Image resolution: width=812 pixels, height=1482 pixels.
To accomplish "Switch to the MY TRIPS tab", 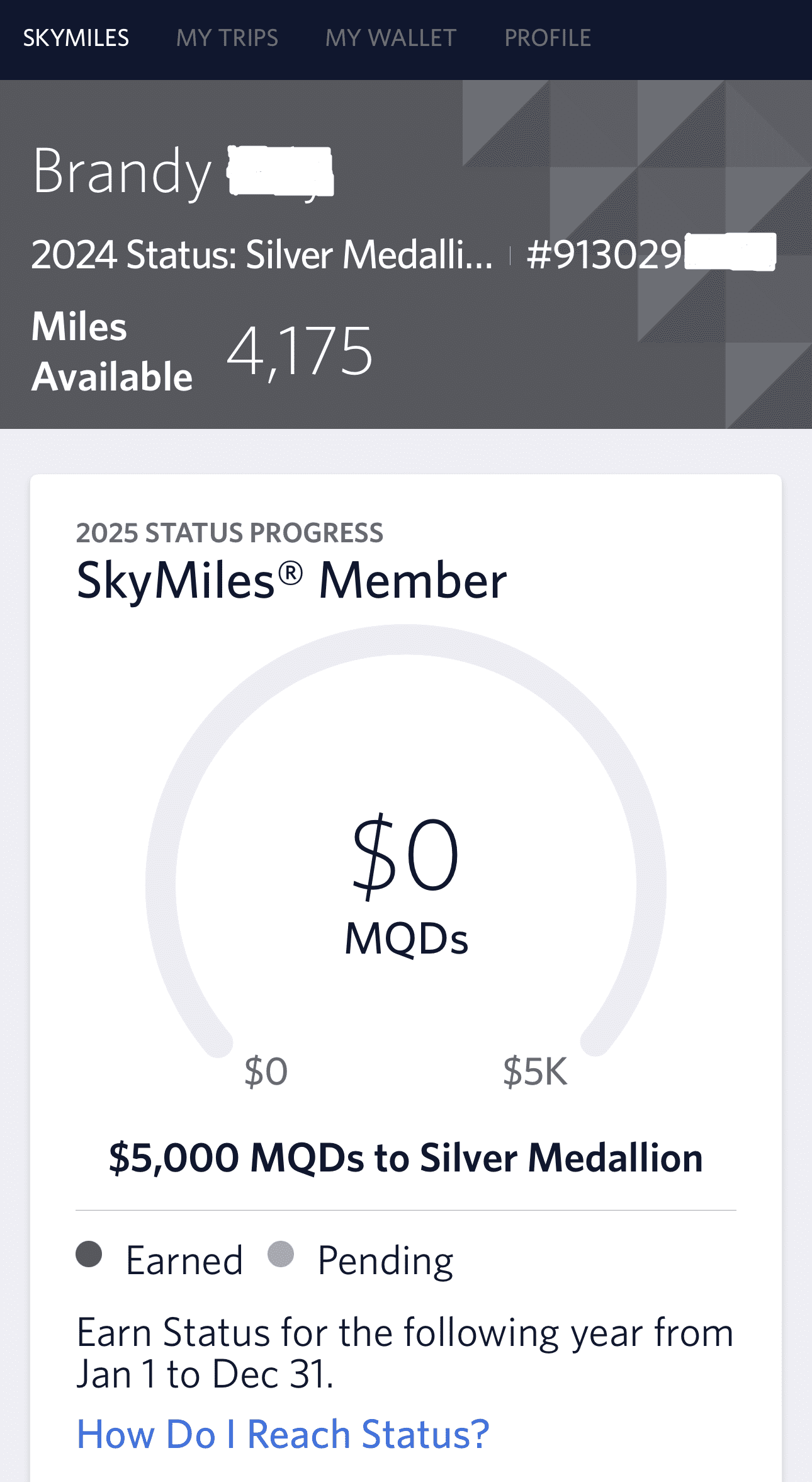I will 227,38.
